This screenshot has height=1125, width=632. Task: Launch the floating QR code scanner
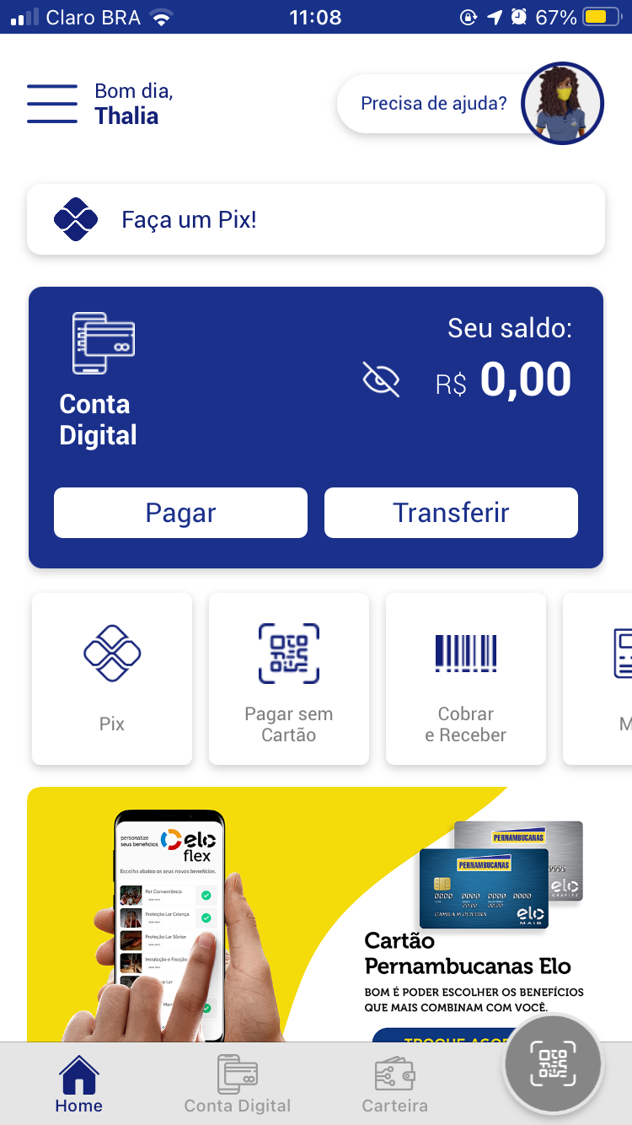pyautogui.click(x=553, y=1066)
